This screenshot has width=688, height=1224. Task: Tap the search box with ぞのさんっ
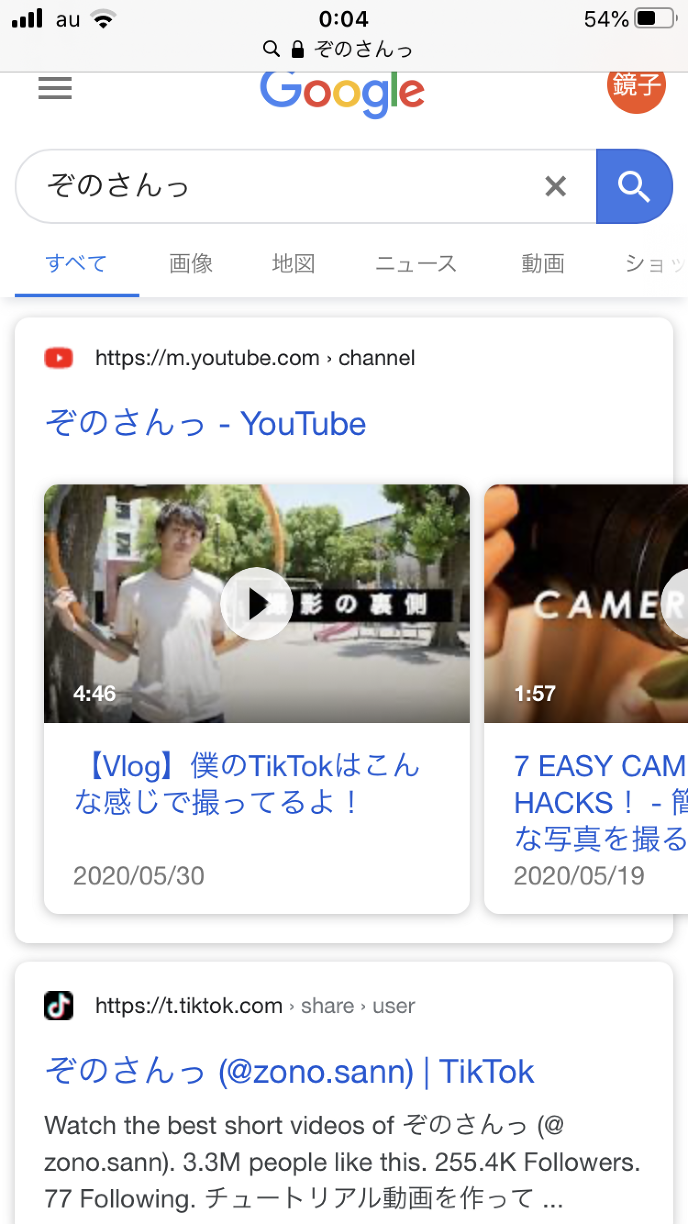tap(280, 186)
